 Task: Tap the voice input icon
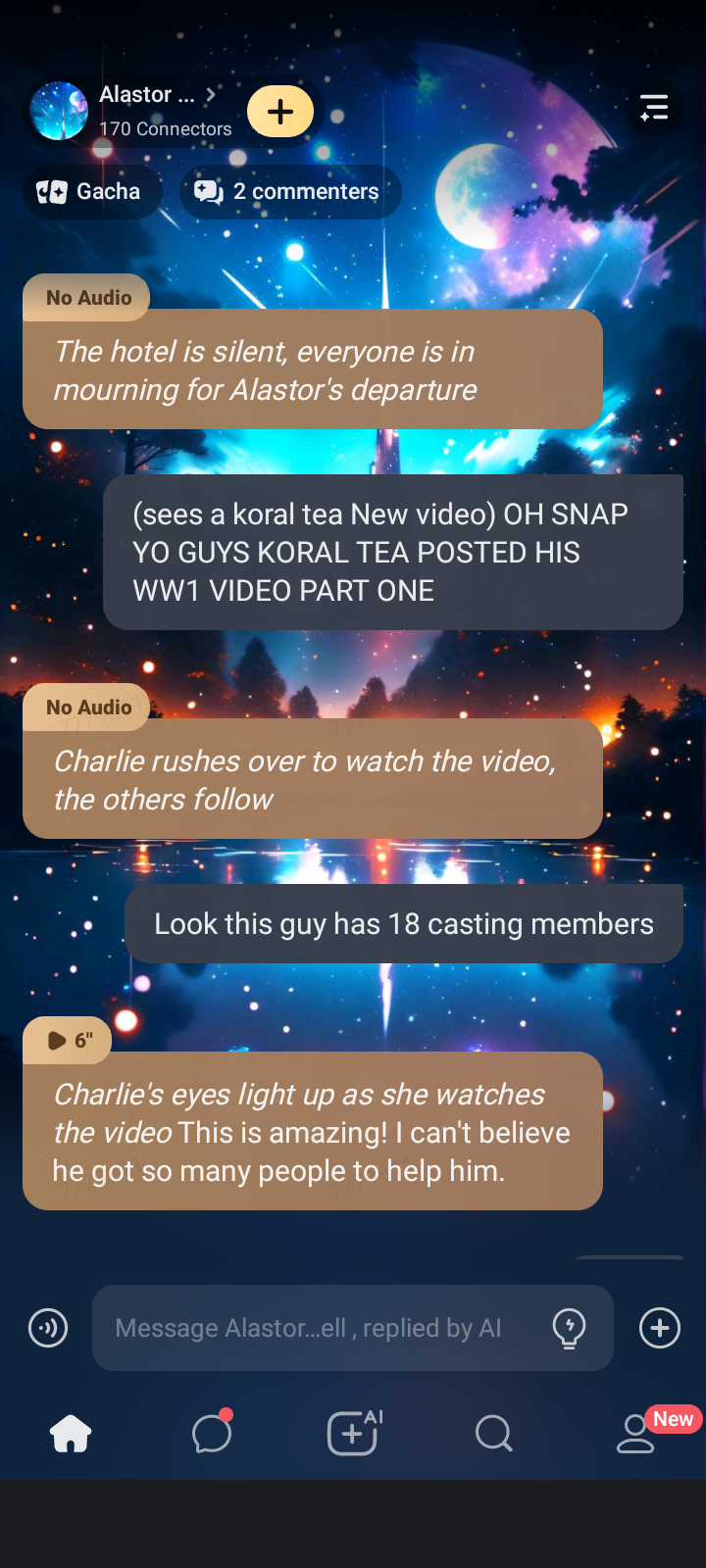click(48, 1328)
